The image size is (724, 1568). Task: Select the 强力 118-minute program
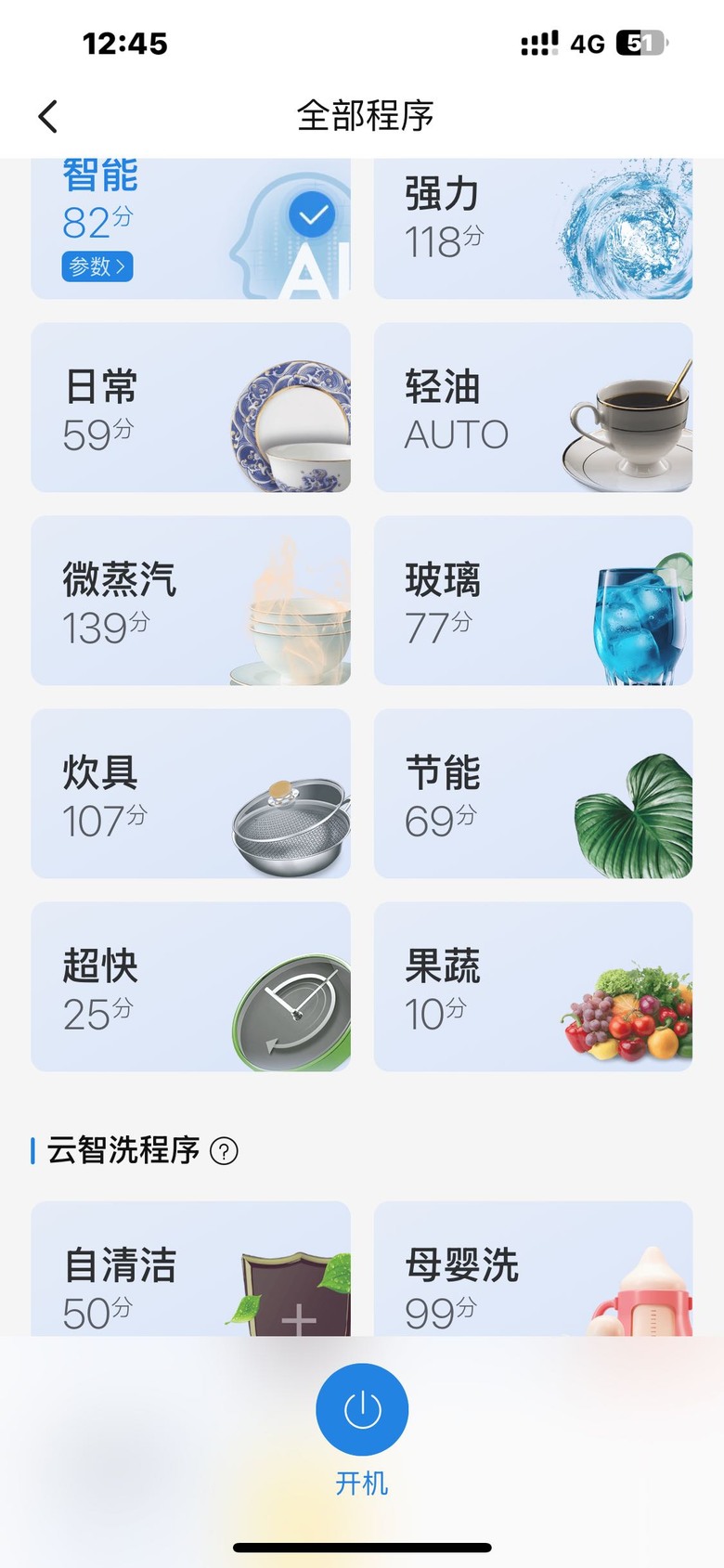(533, 228)
